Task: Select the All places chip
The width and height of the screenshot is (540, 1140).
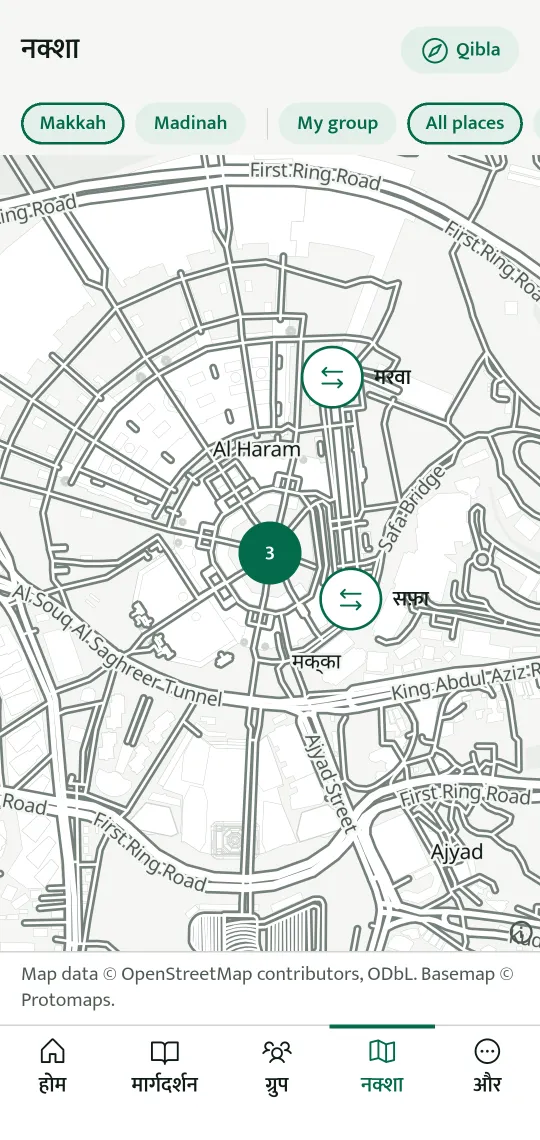Action: (464, 123)
